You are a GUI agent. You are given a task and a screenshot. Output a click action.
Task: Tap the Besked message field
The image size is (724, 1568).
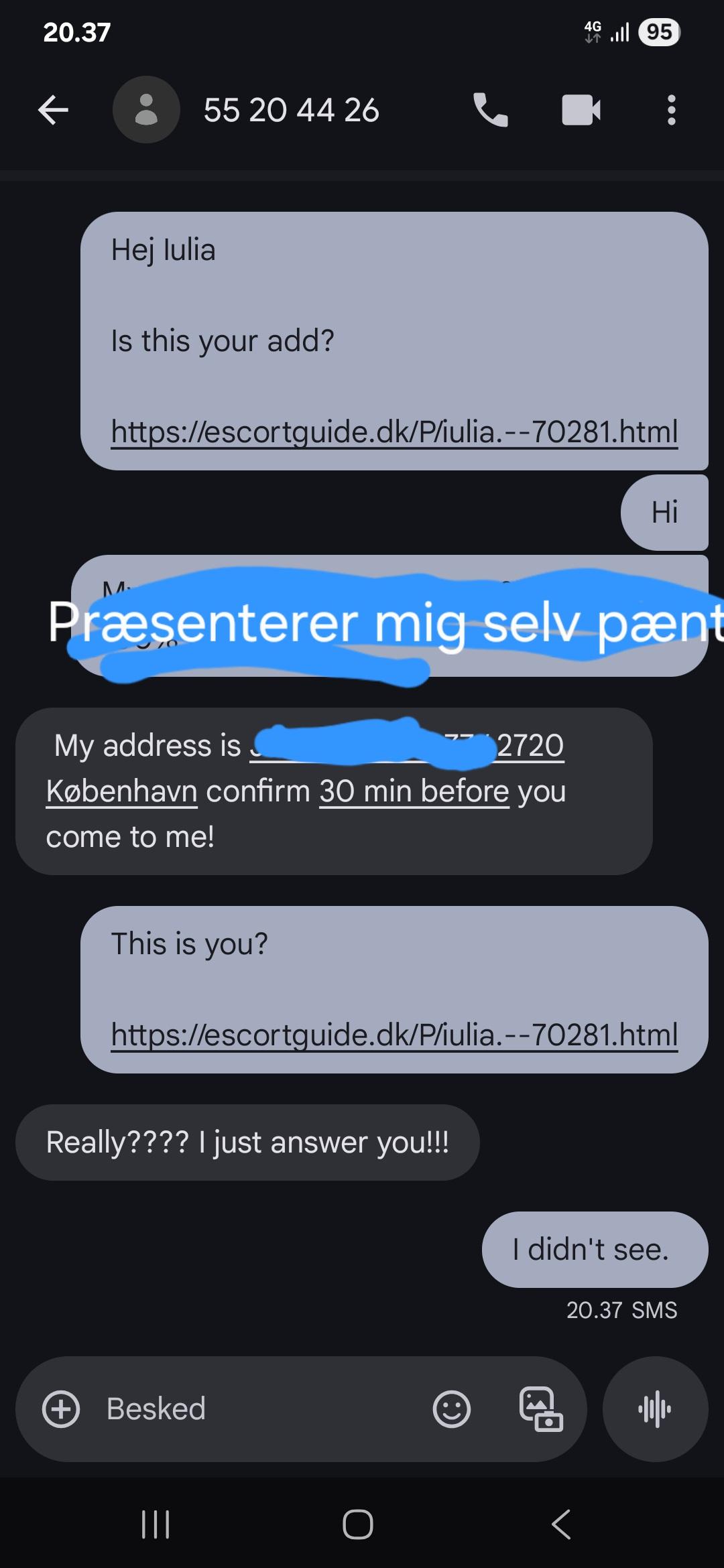tap(261, 1409)
